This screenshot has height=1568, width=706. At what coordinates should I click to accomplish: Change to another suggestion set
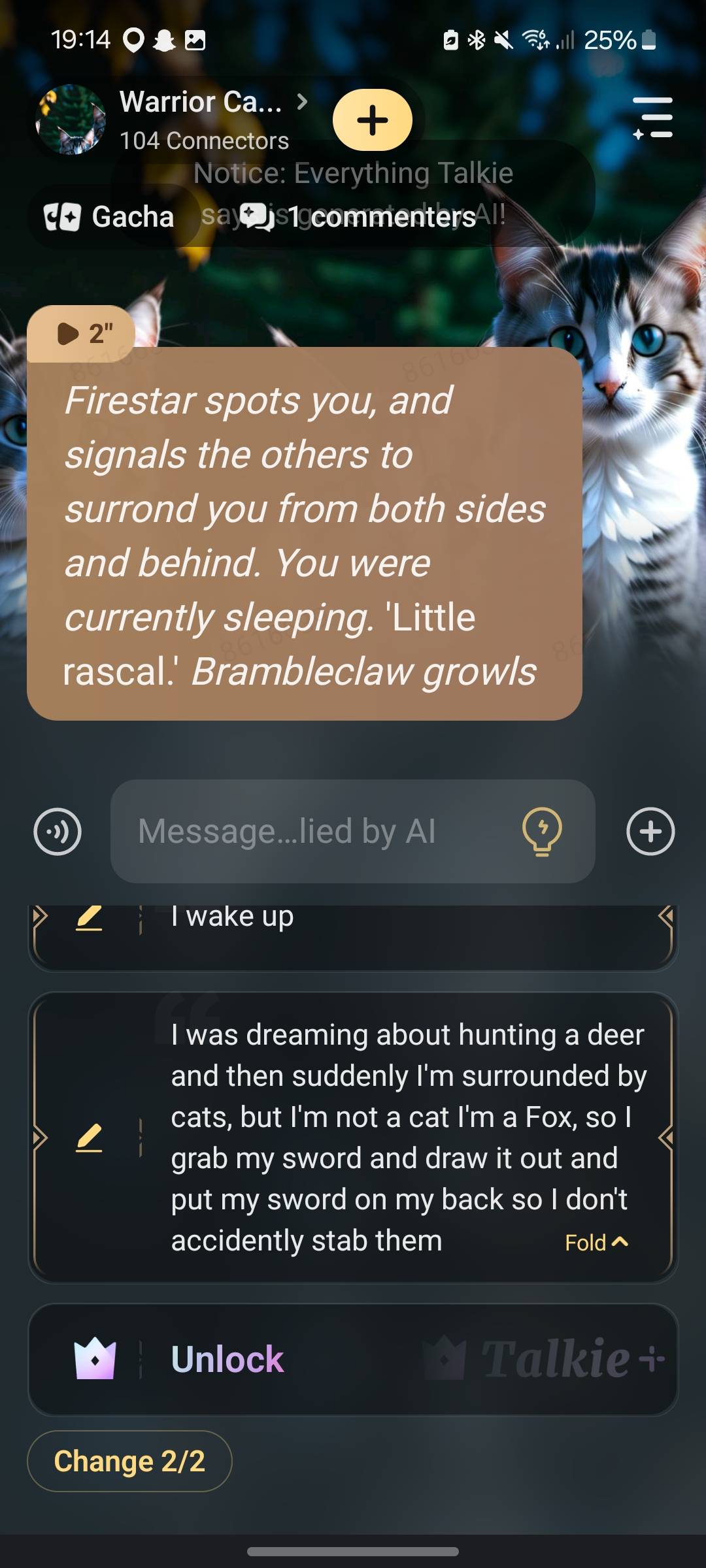coord(129,1462)
